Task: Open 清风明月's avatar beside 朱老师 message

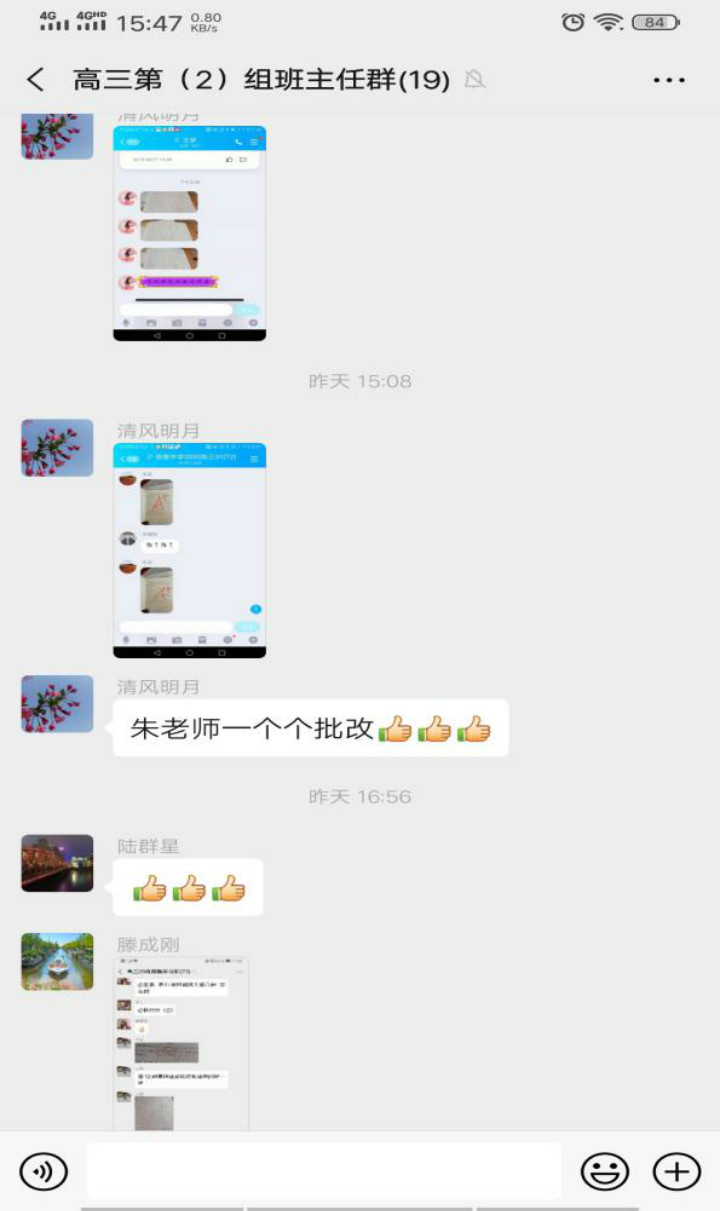Action: [x=57, y=704]
